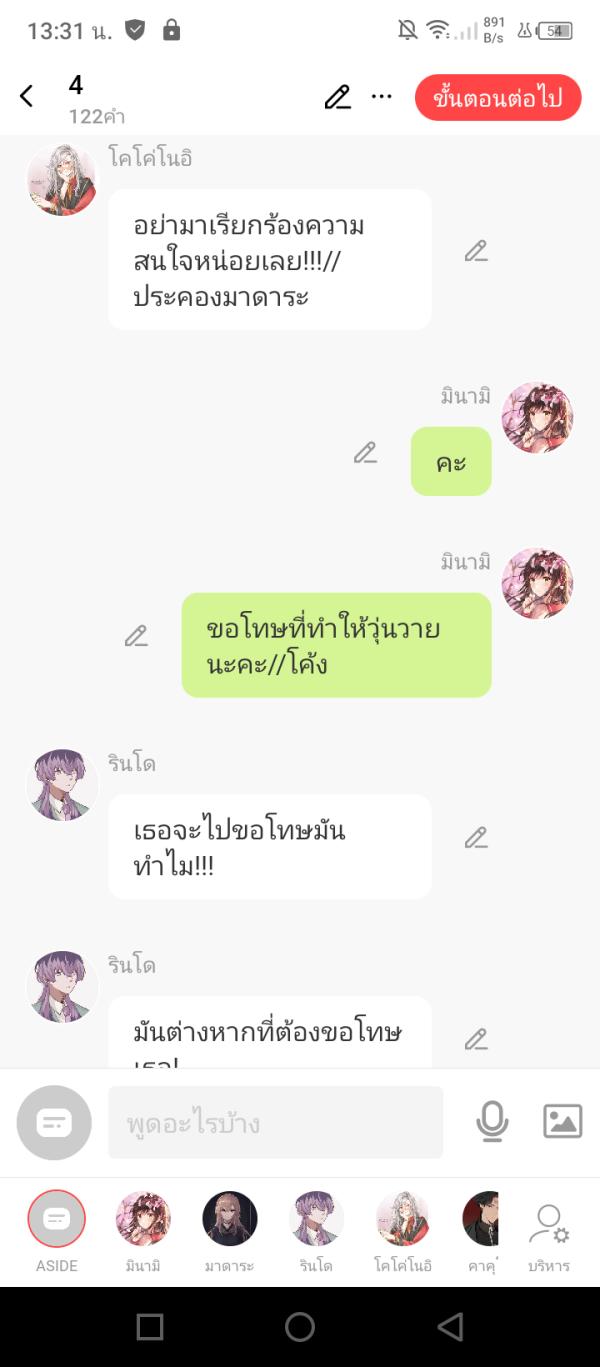Screen dimensions: 600x1367
Task: Edit the มินามิ message "คะ"
Action: pyautogui.click(x=365, y=453)
